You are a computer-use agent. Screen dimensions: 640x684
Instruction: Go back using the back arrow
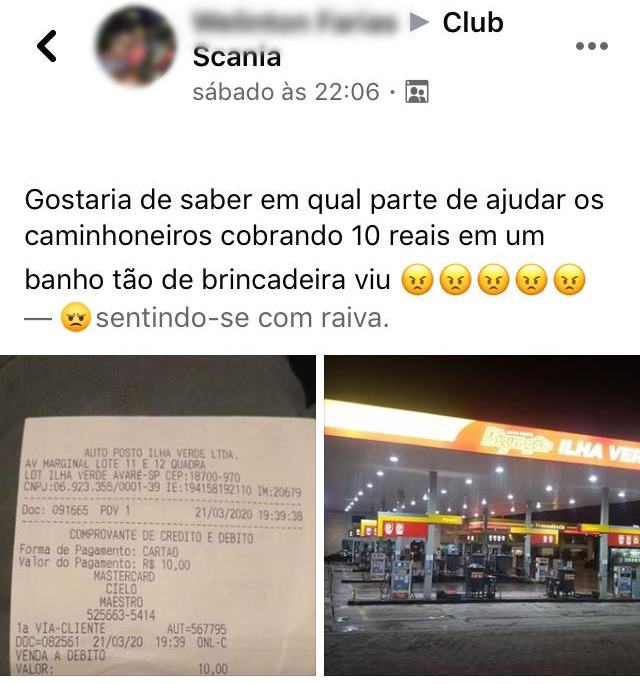[x=47, y=46]
